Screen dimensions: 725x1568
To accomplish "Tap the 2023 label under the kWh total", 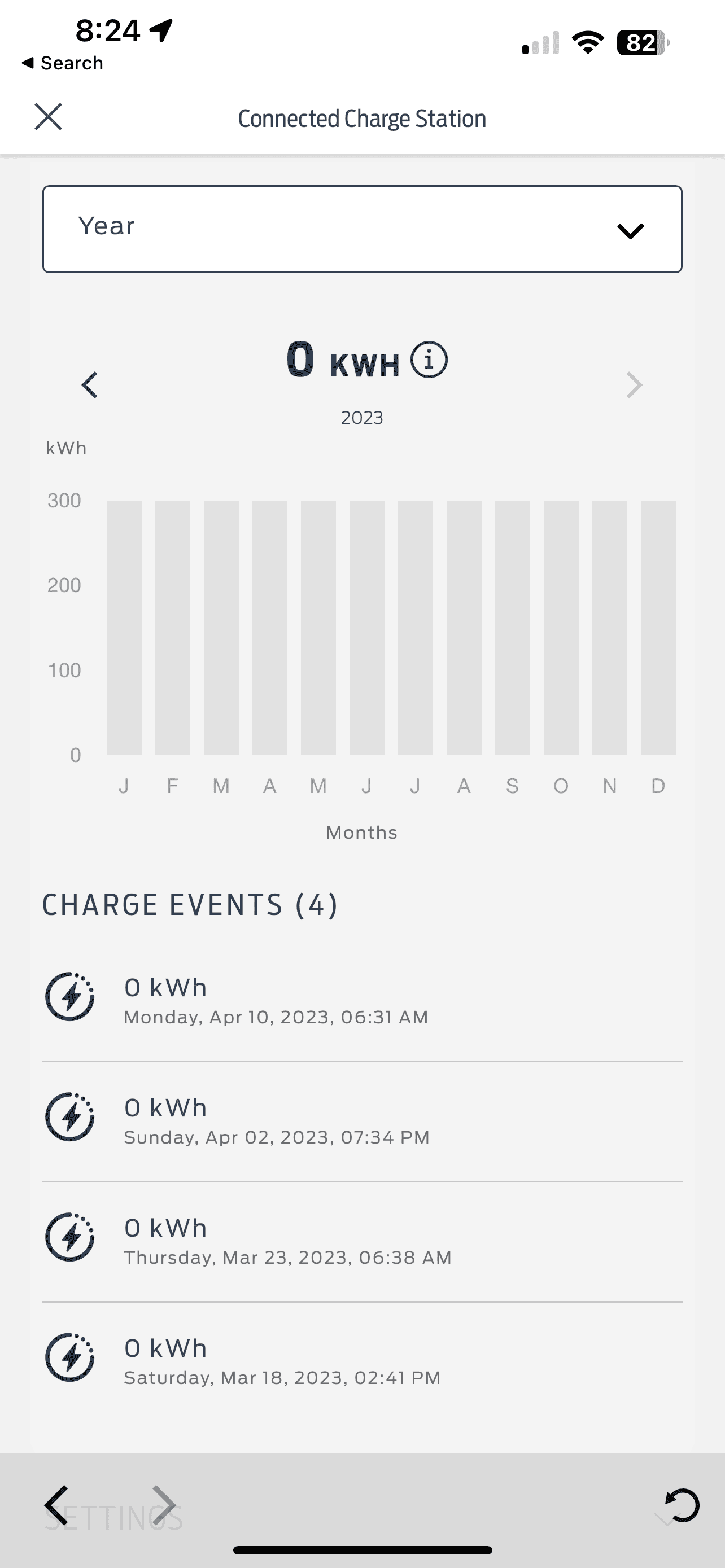I will (x=362, y=418).
